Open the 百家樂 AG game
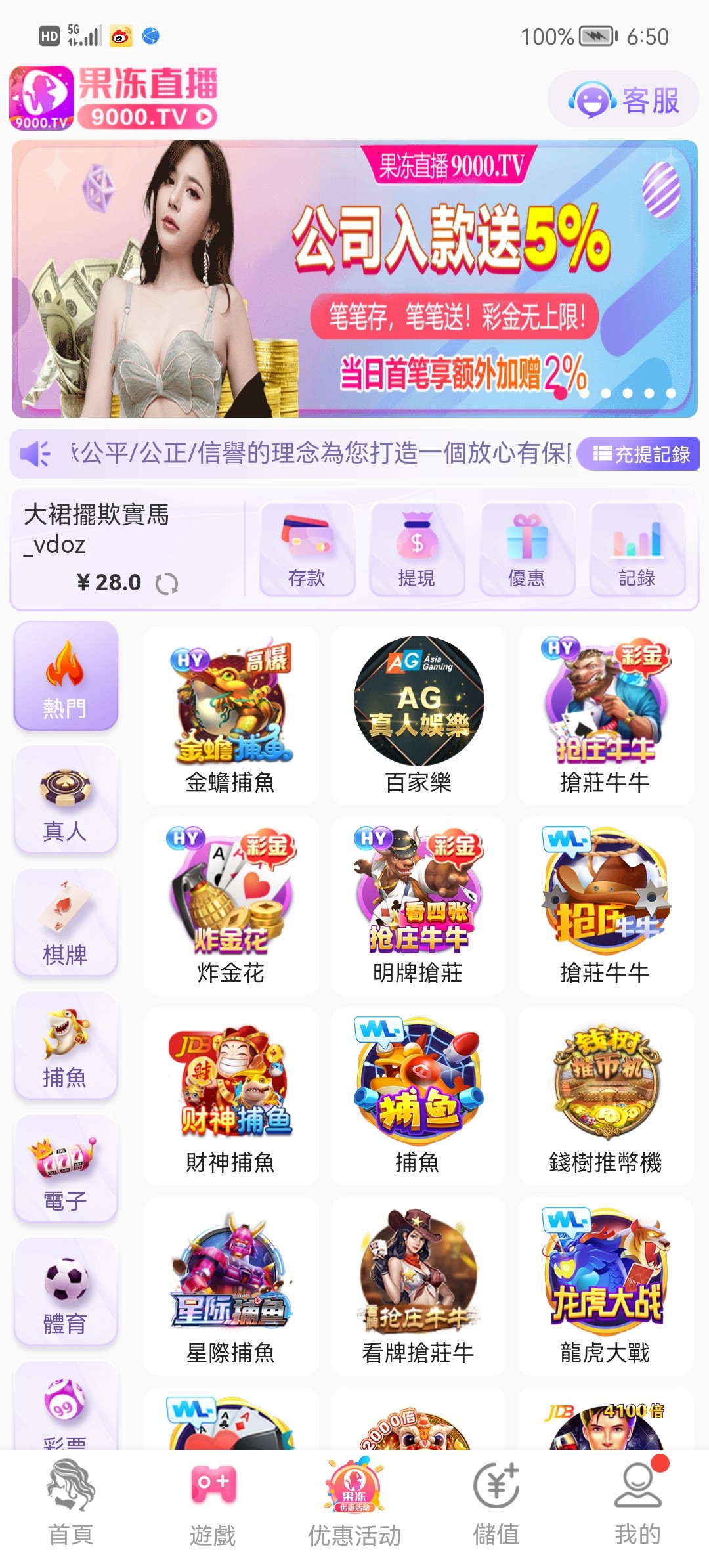 (x=418, y=716)
